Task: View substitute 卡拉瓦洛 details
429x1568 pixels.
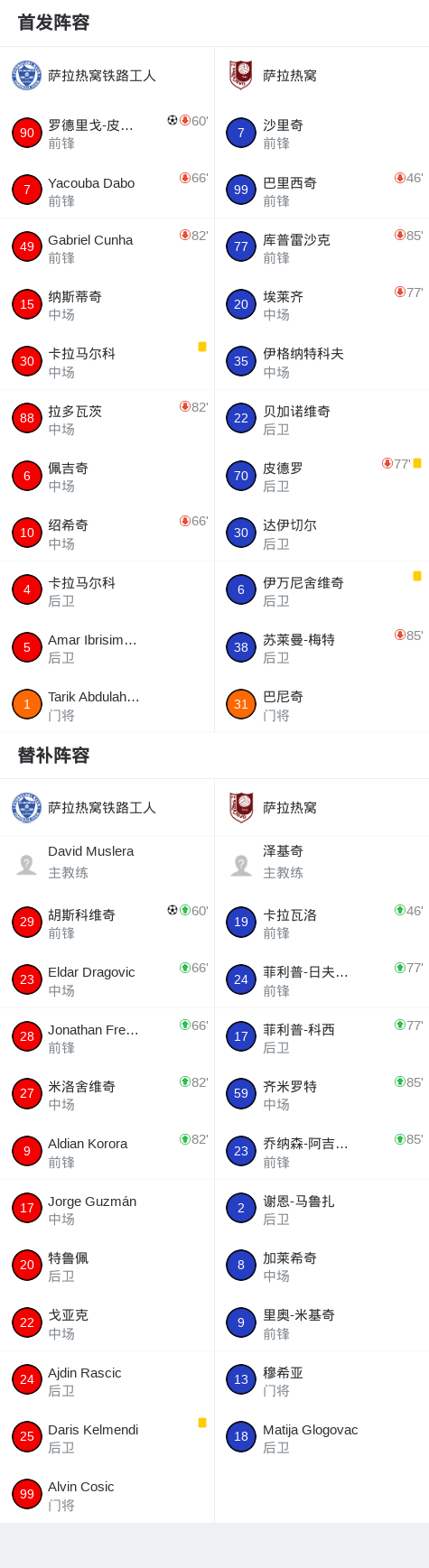Action: (x=322, y=923)
